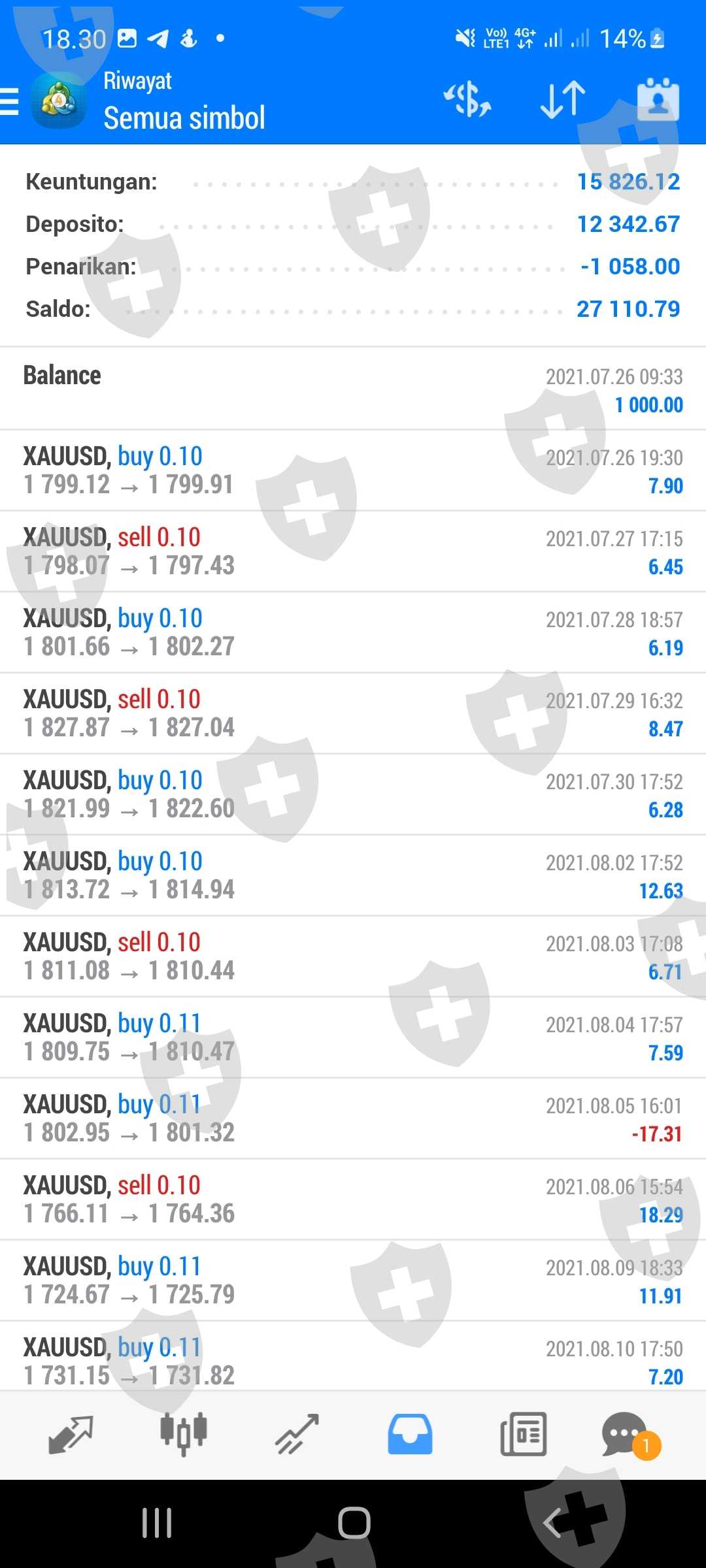706x1568 pixels.
Task: Switch to the Quotes tab
Action: [71, 1434]
